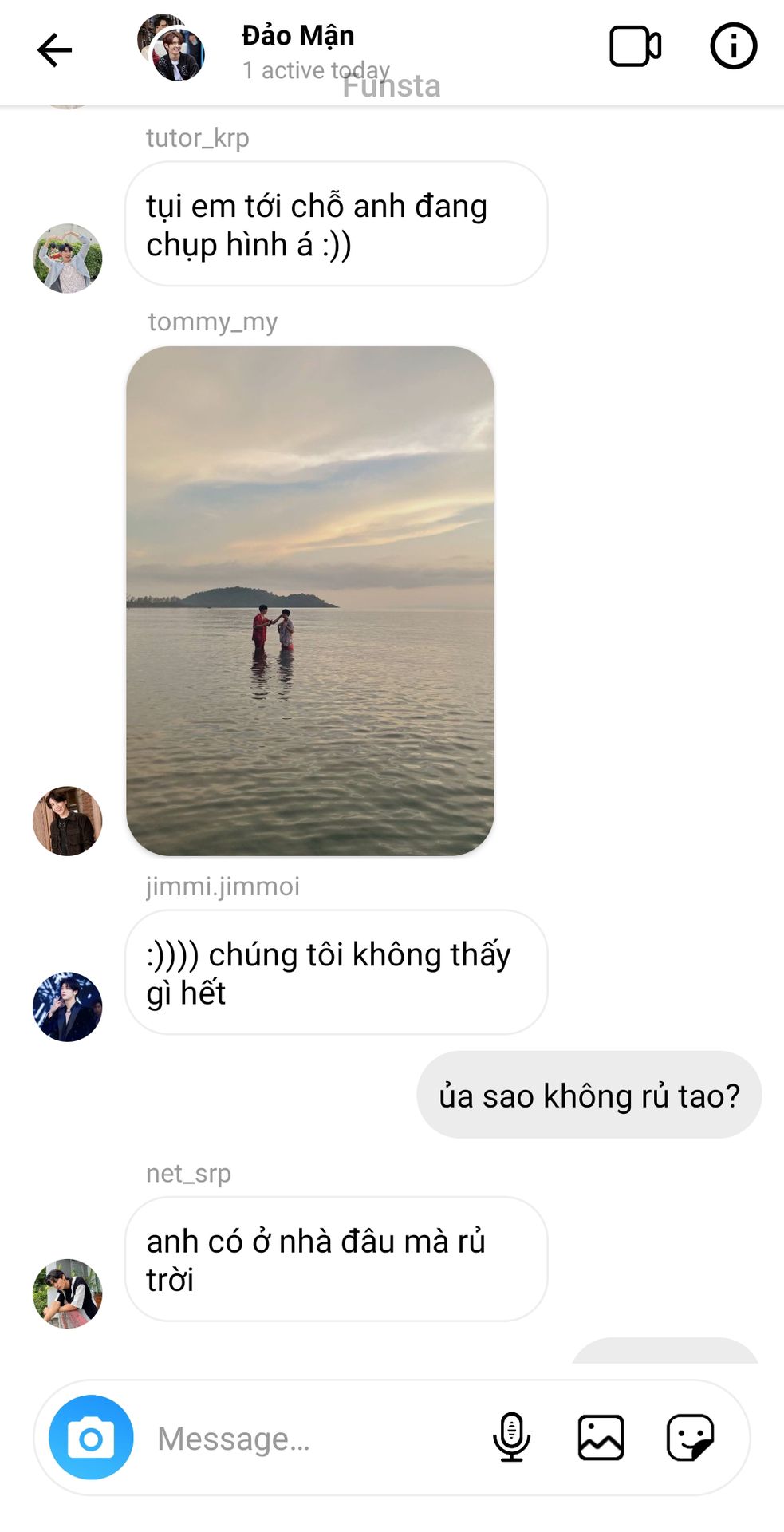Pick an image from the gallery

601,1437
